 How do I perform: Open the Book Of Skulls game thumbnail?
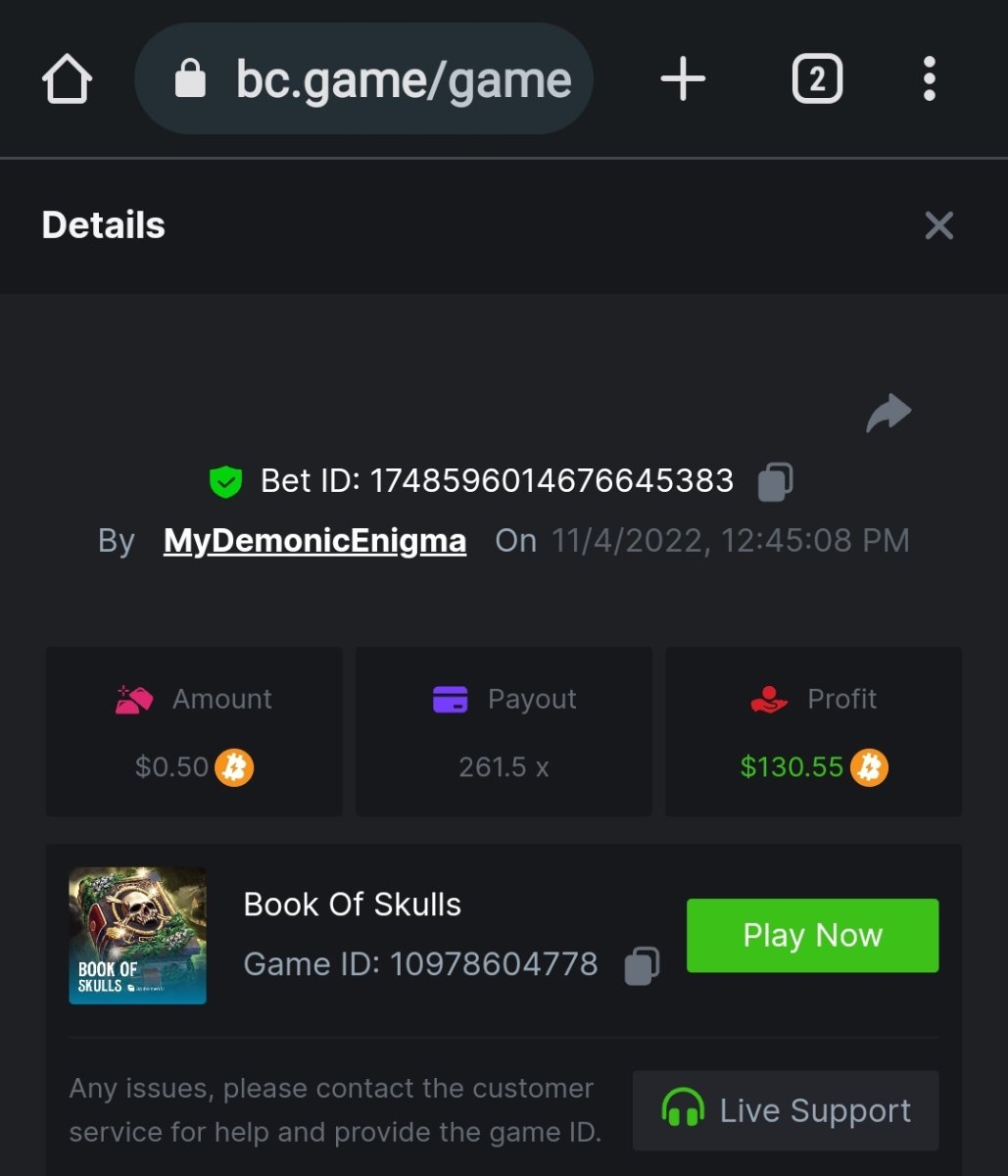(137, 935)
